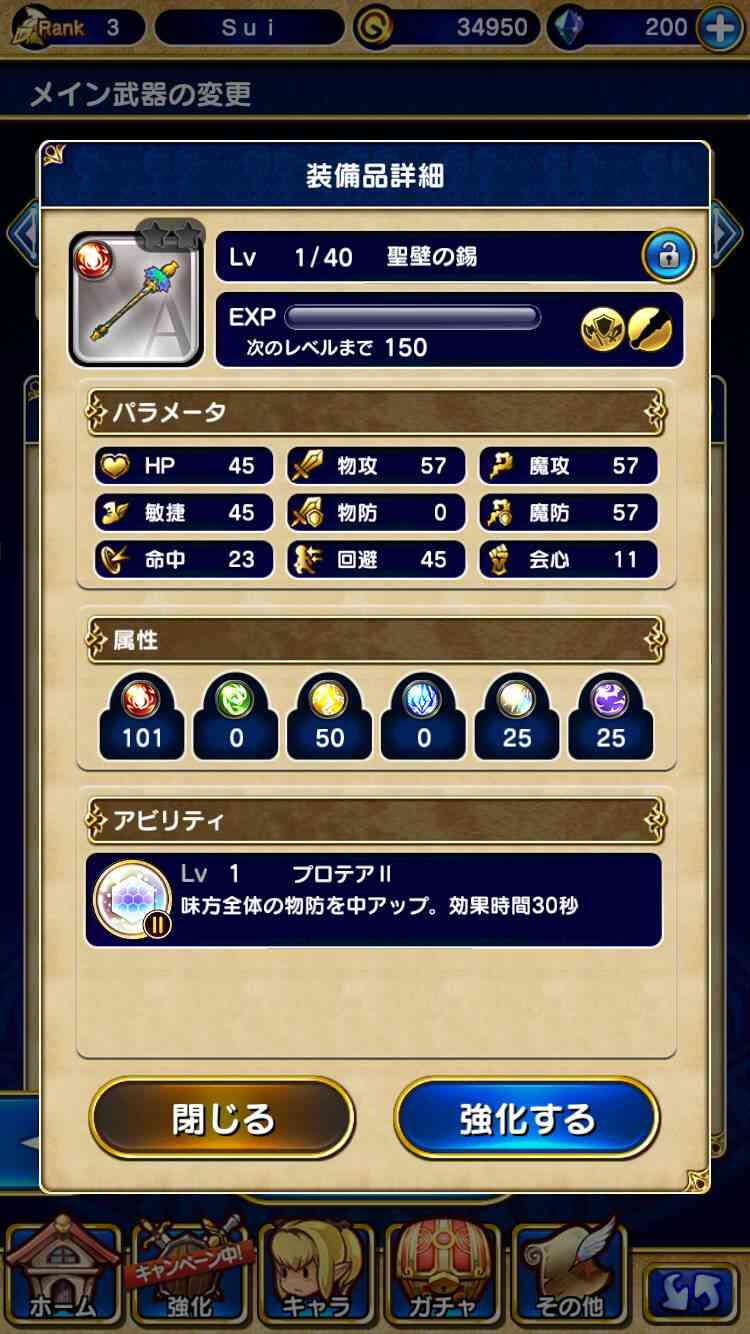Toggle the lock icon on 聖壁の錫
Viewport: 750px width, 1334px height.
click(x=668, y=257)
